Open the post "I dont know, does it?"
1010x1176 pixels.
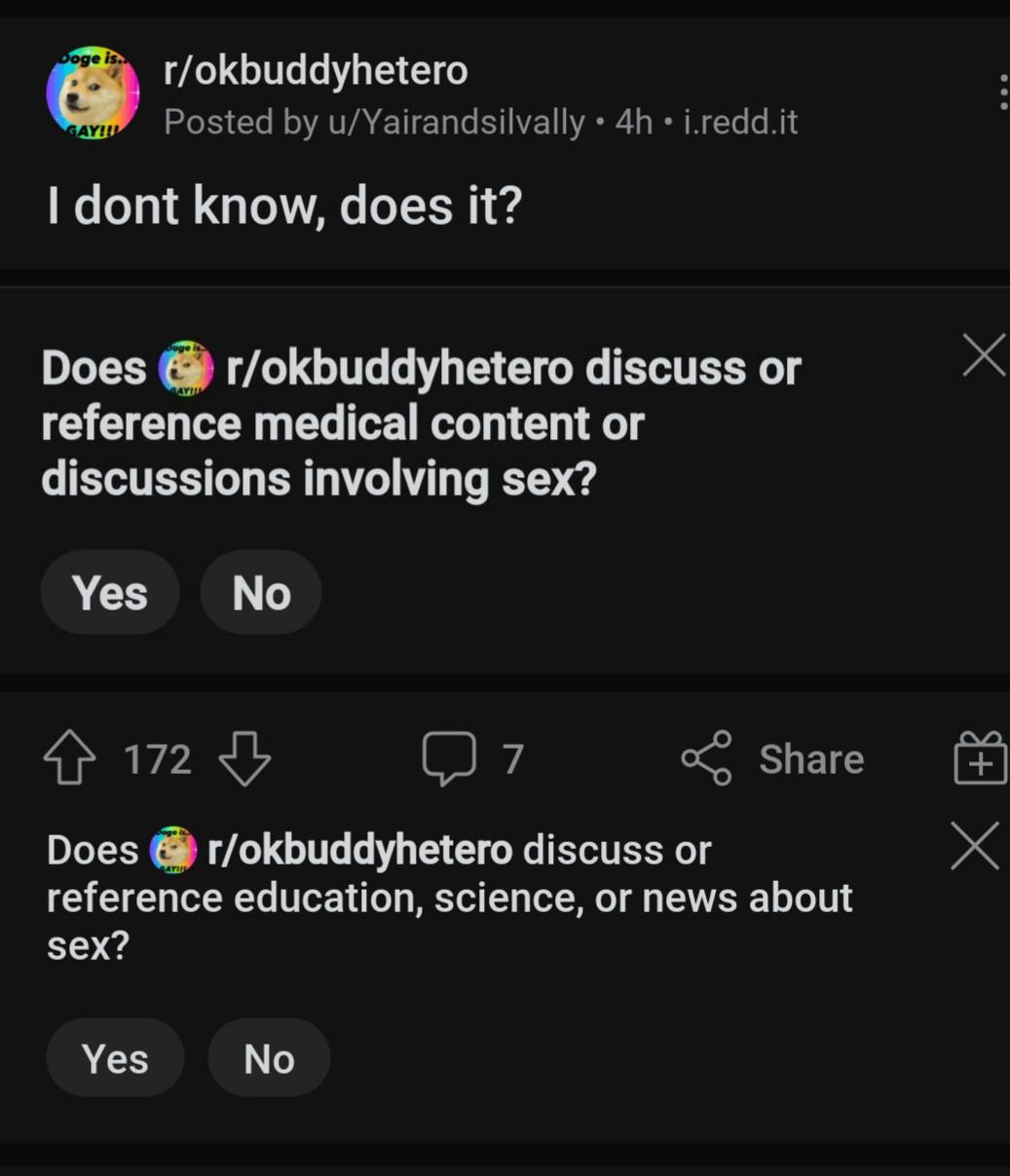[284, 205]
